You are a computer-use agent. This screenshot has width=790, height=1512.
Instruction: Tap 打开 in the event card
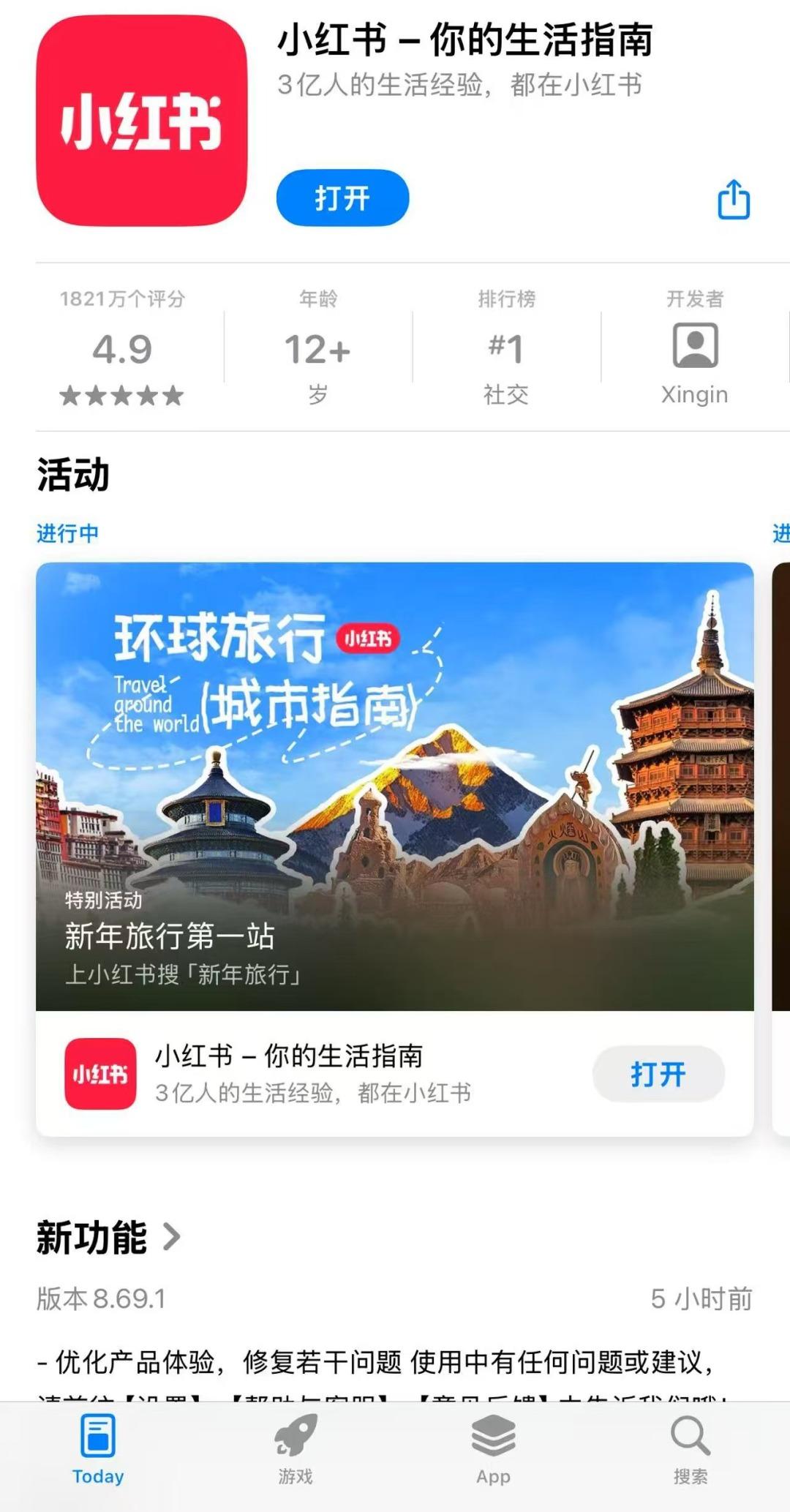point(658,1074)
